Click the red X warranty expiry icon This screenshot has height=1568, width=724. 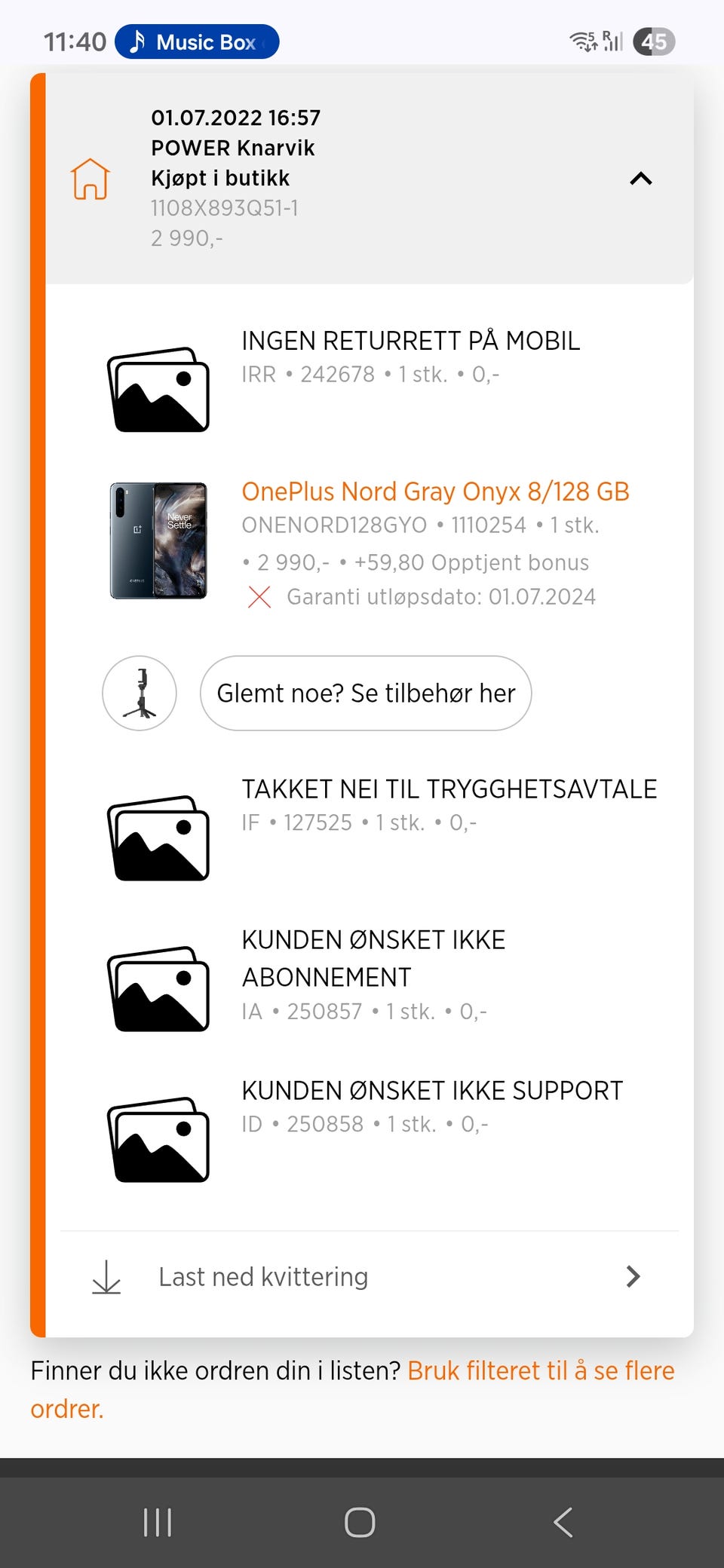coord(259,596)
